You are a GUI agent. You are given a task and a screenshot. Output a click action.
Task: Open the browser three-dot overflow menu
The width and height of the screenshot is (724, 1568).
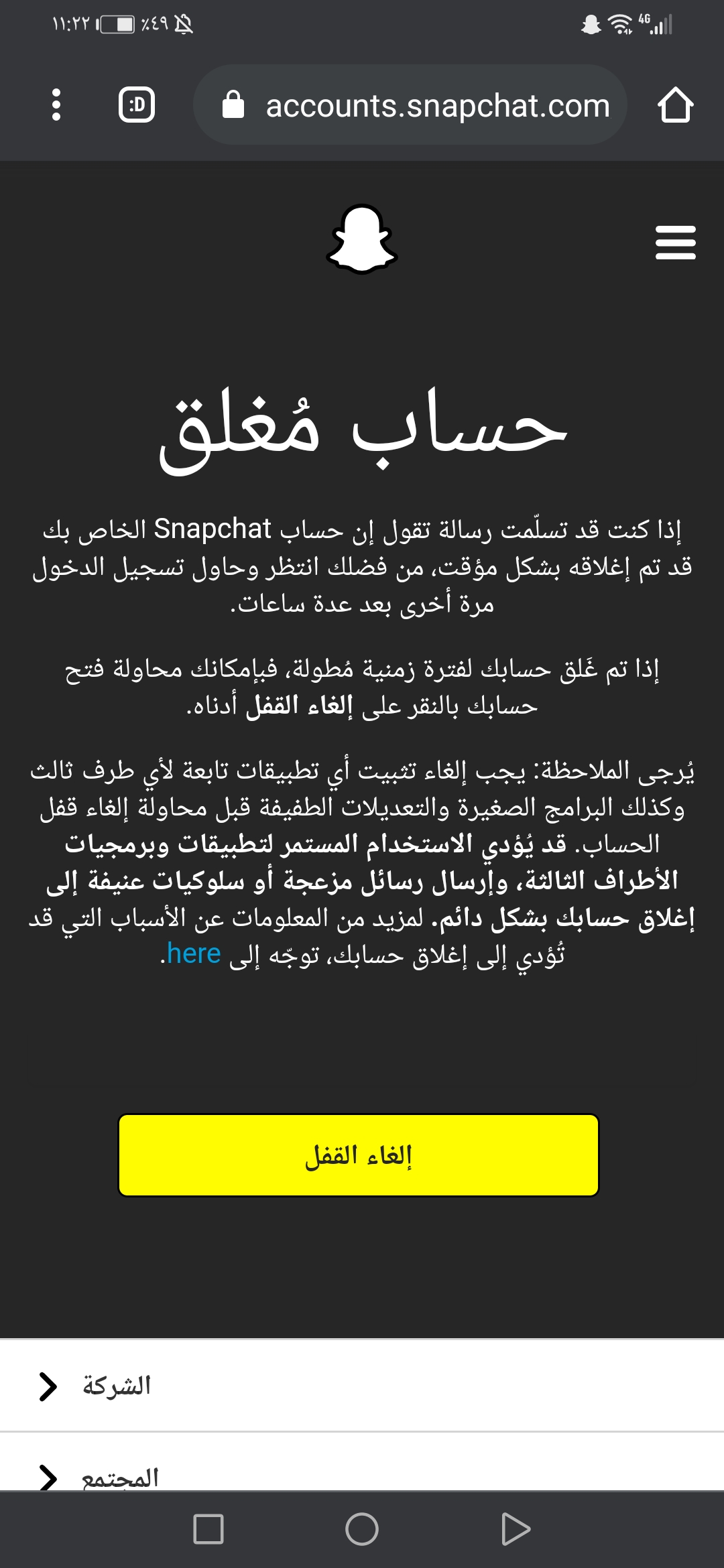pos(56,105)
